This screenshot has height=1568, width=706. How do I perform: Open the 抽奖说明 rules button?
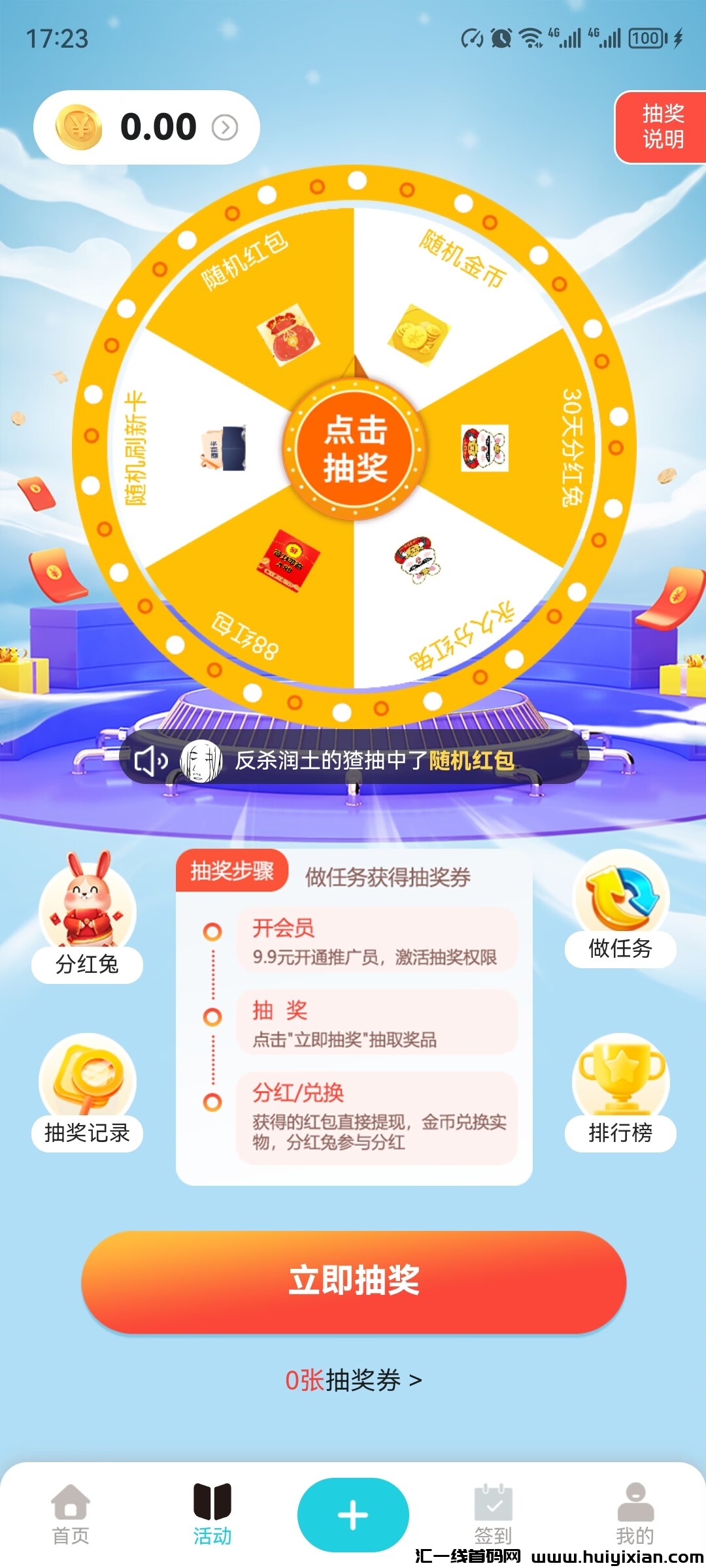pos(662,127)
